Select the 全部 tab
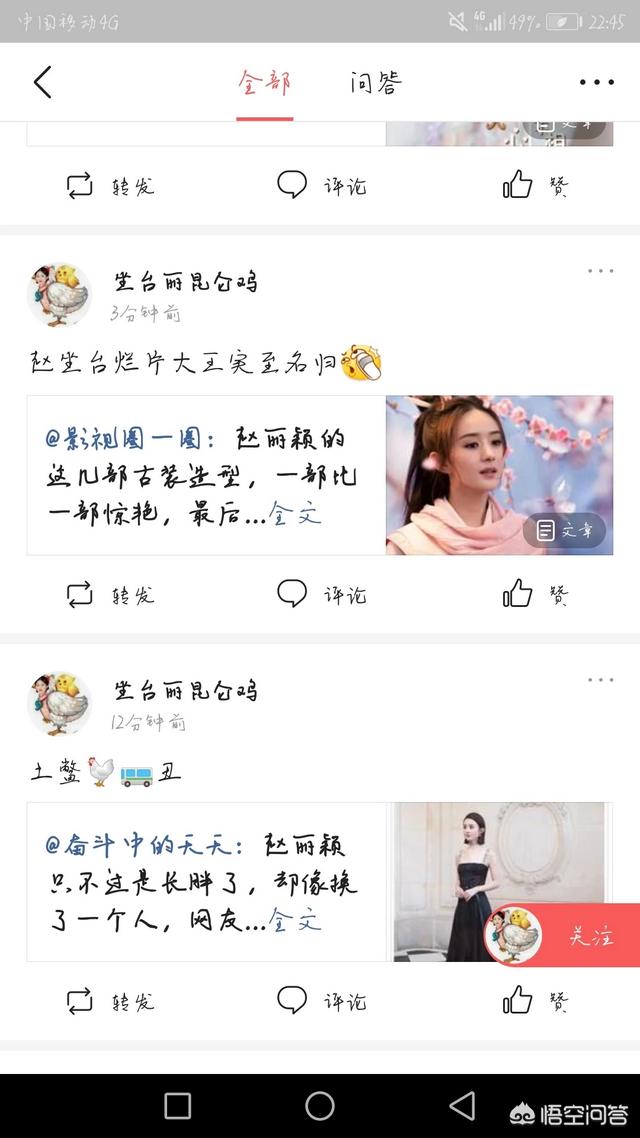Image resolution: width=640 pixels, height=1138 pixels. pos(264,83)
